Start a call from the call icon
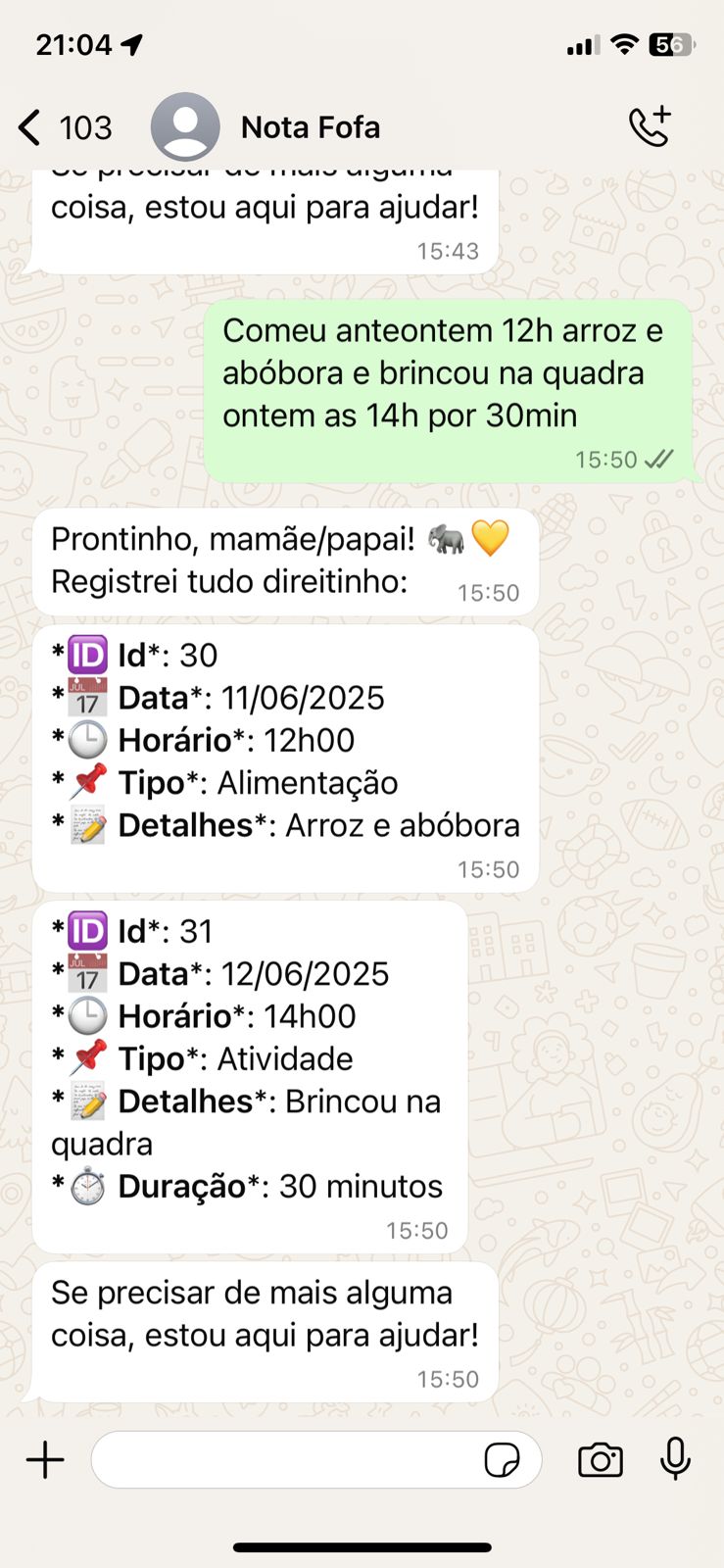This screenshot has width=724, height=1568. pos(650,126)
